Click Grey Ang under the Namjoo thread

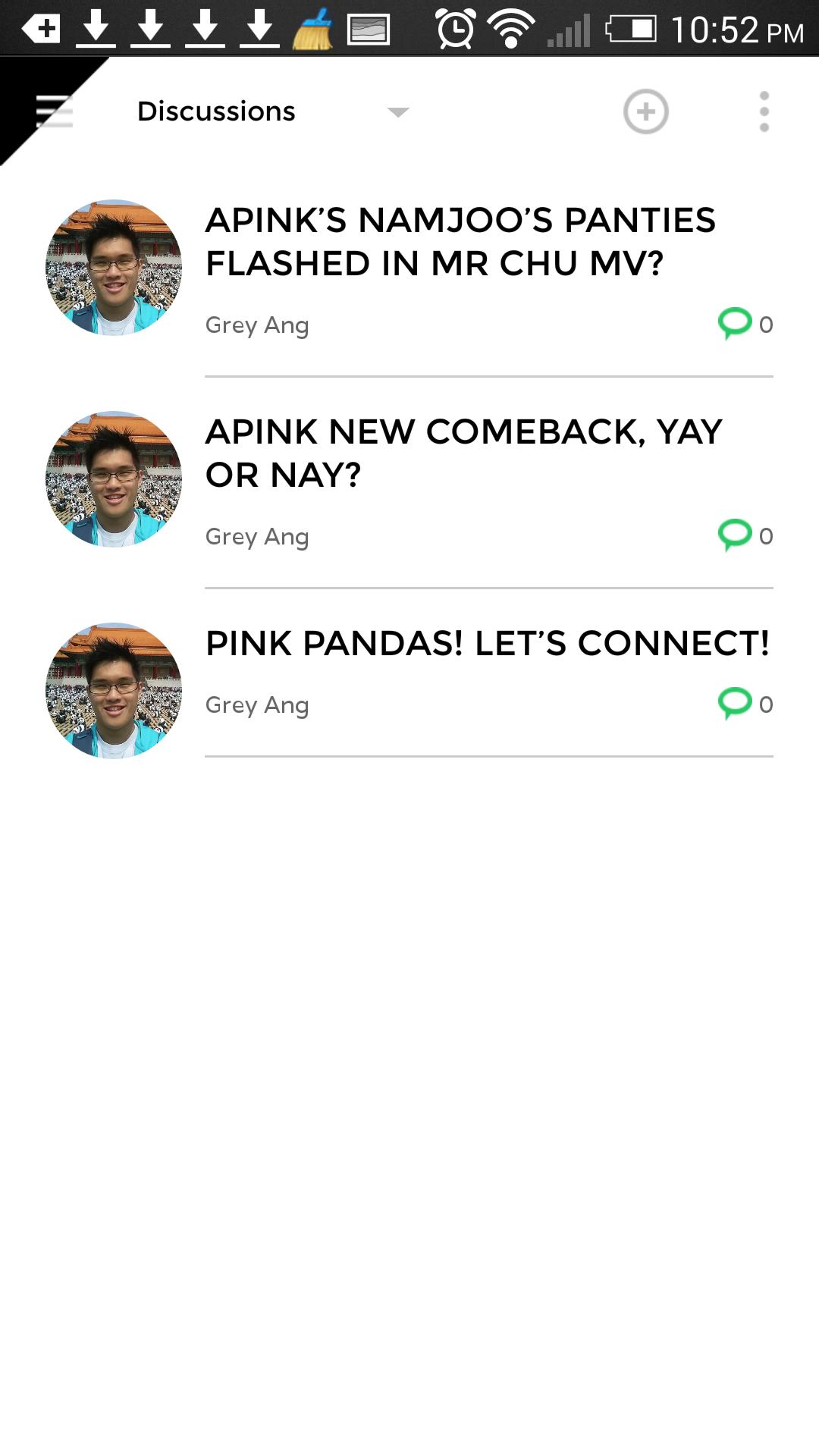click(256, 325)
